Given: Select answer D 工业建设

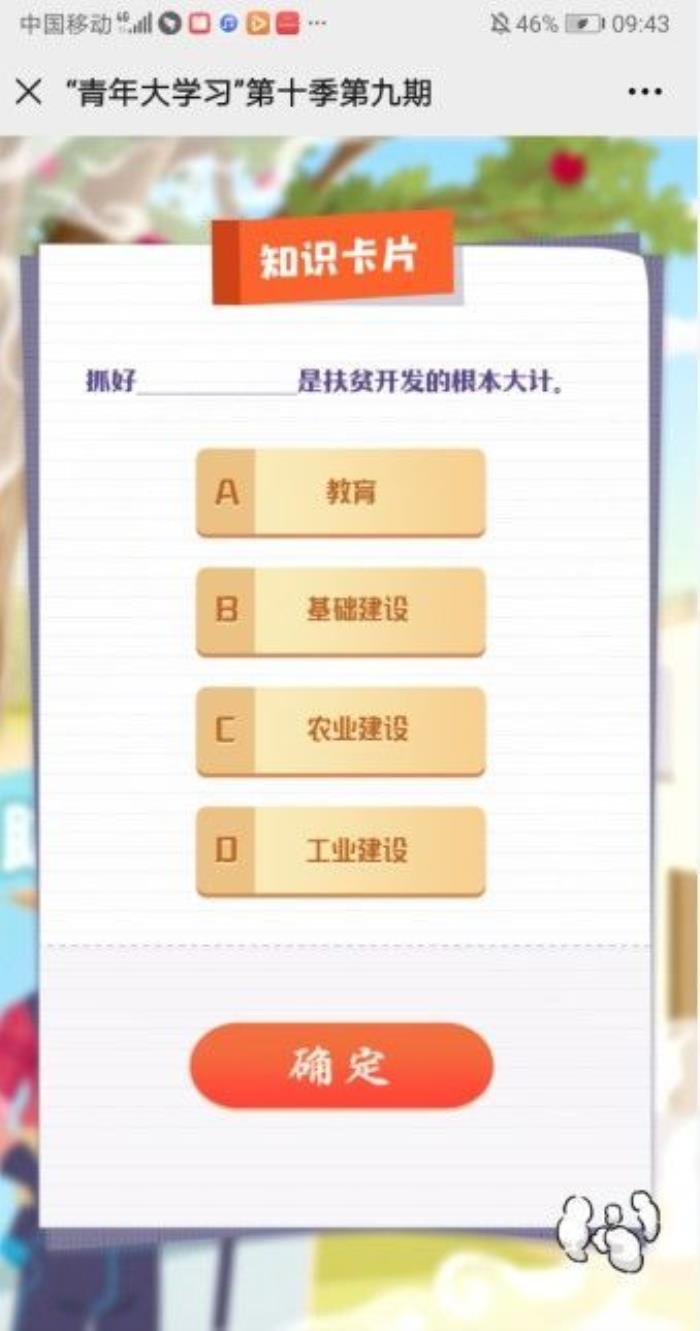Looking at the screenshot, I should [x=341, y=851].
